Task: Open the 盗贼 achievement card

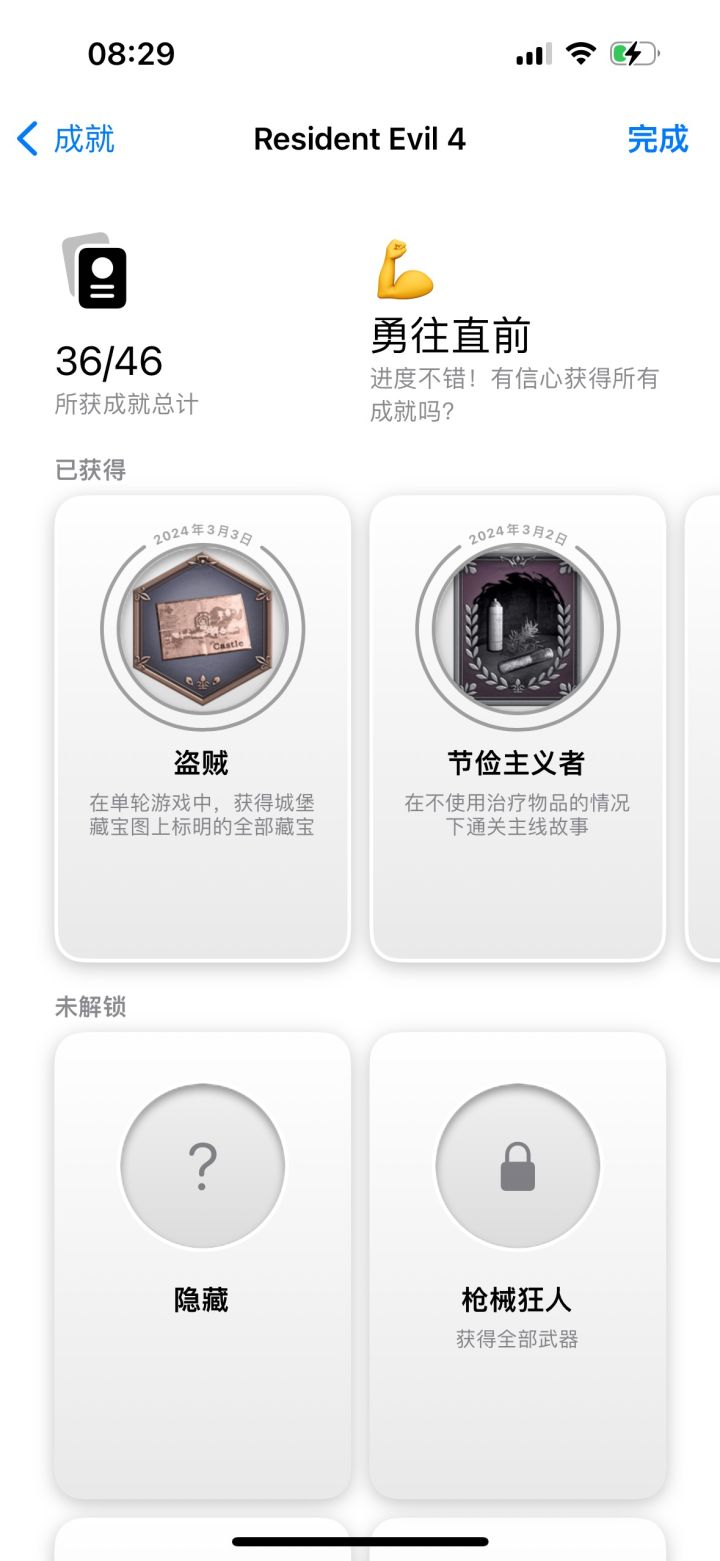Action: point(203,728)
